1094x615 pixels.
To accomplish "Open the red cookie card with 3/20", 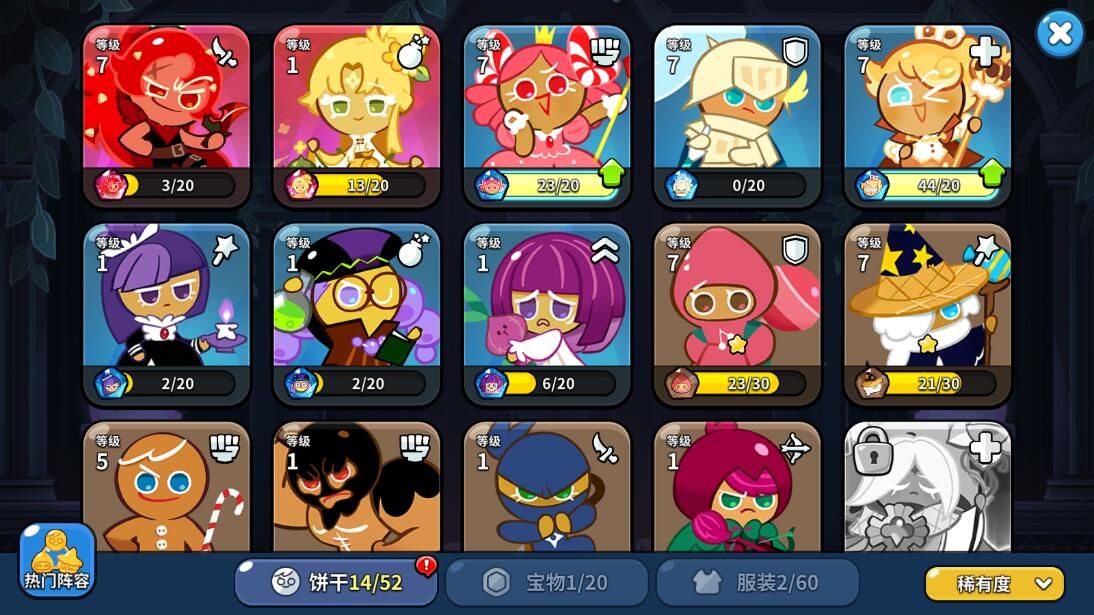I will (166, 115).
